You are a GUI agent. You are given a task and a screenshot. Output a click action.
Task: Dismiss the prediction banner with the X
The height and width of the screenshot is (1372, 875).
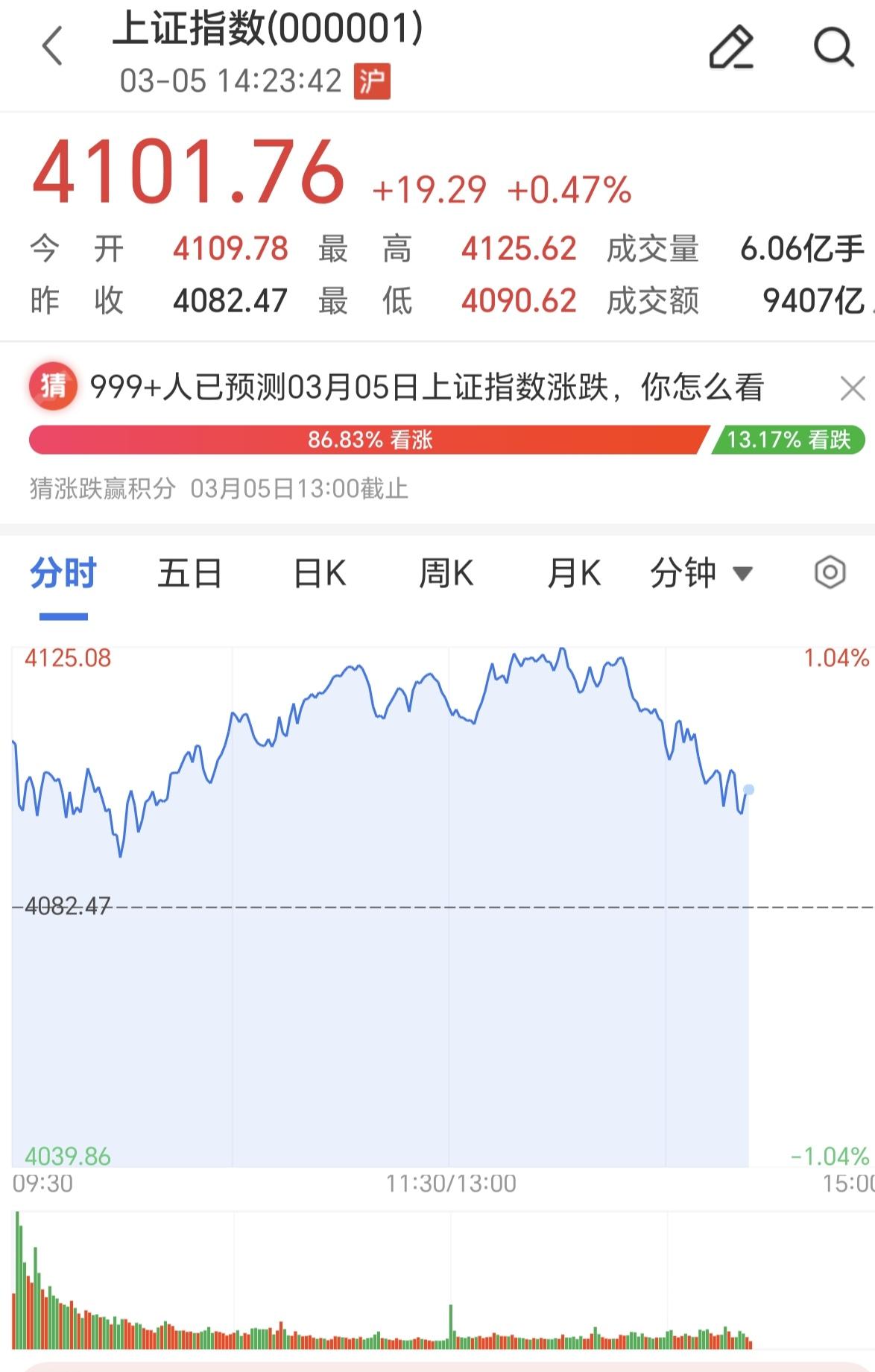pyautogui.click(x=851, y=388)
